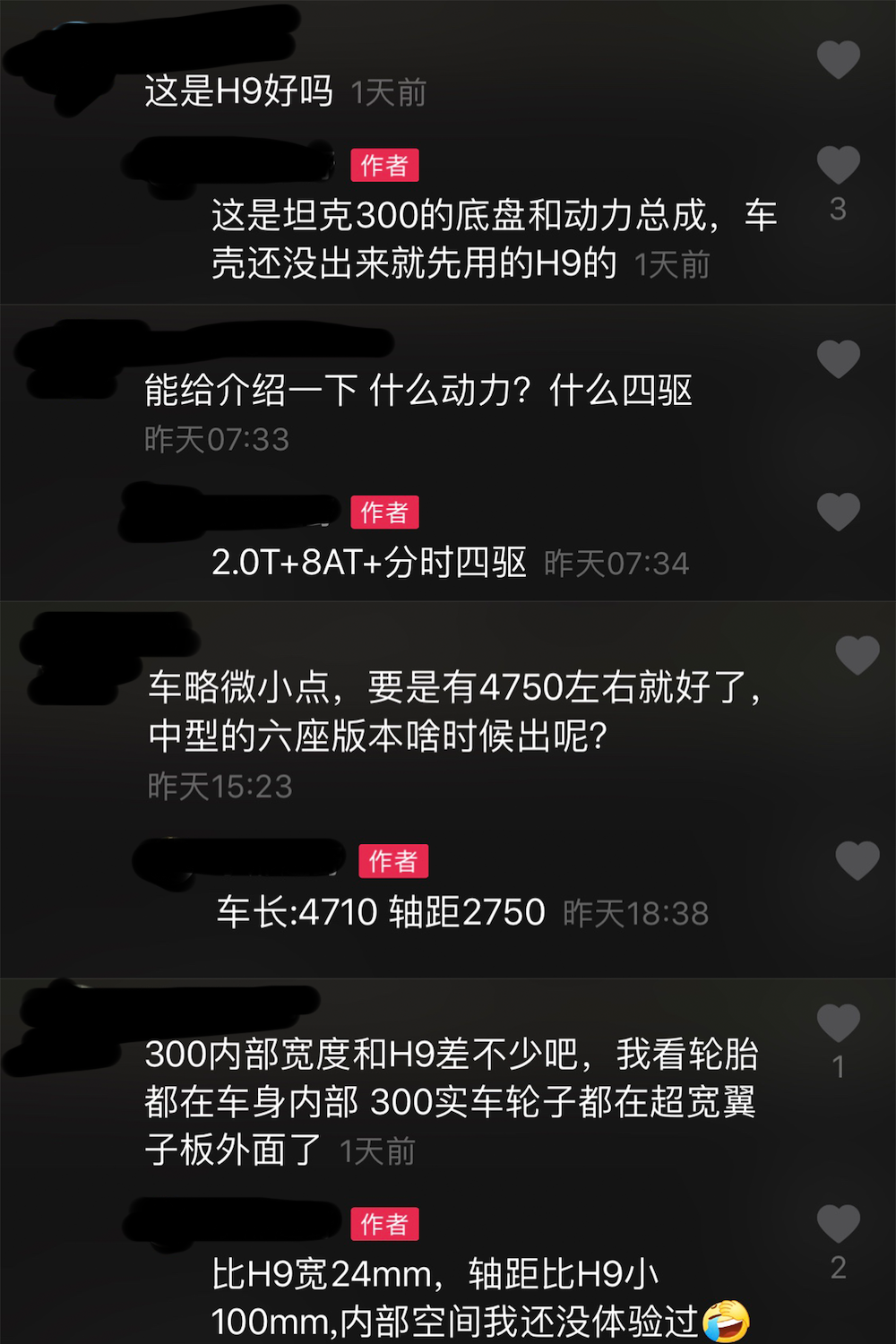The image size is (896, 1344).
Task: Like the comment '车略微小点，要是有4750'
Action: click(857, 655)
